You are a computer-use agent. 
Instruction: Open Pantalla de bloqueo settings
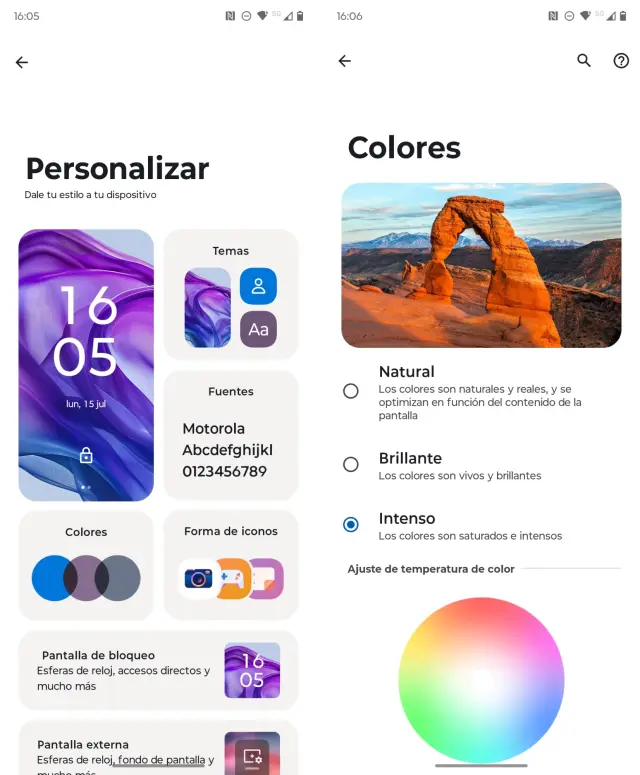tap(158, 670)
